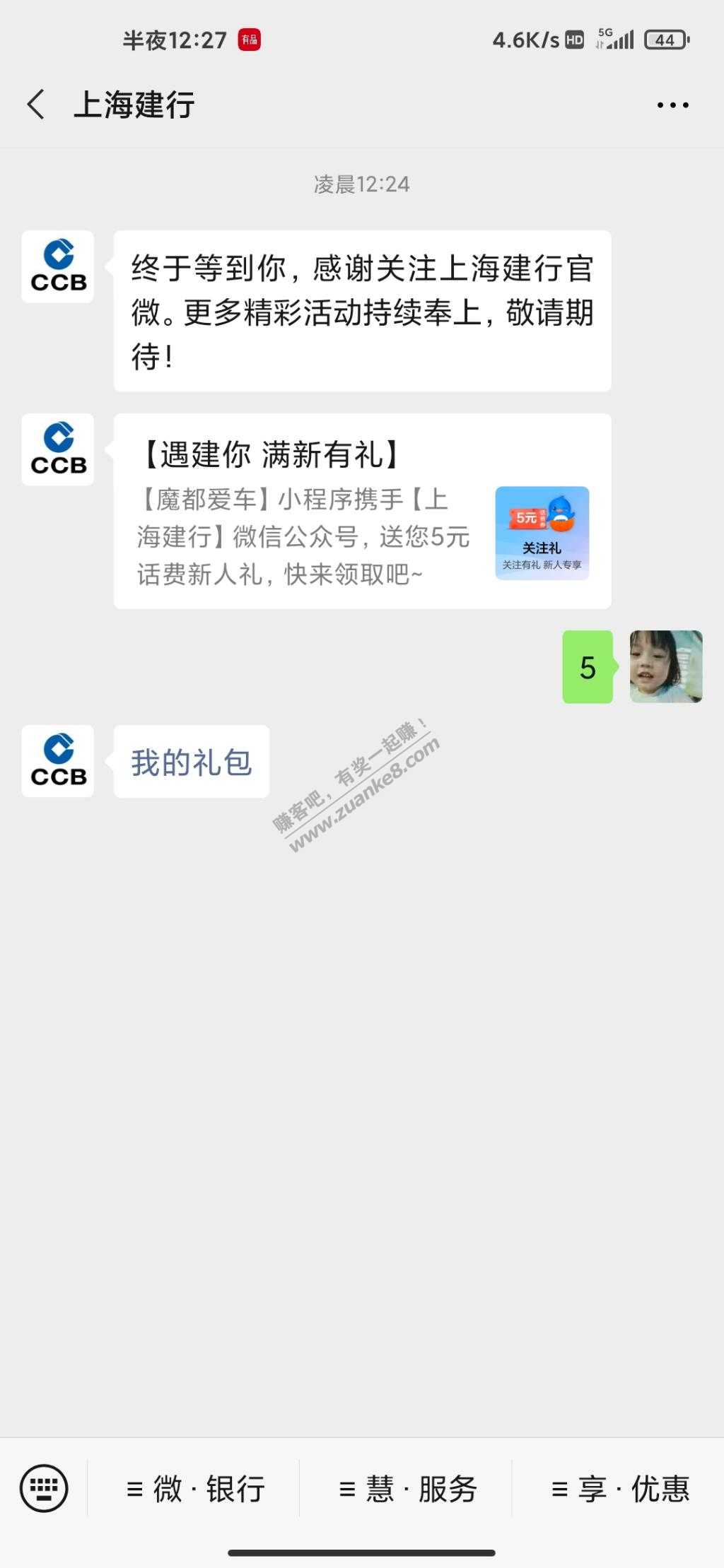Open the 上海建行 CCB avatar on the welcome message
The height and width of the screenshot is (1568, 724).
point(58,267)
